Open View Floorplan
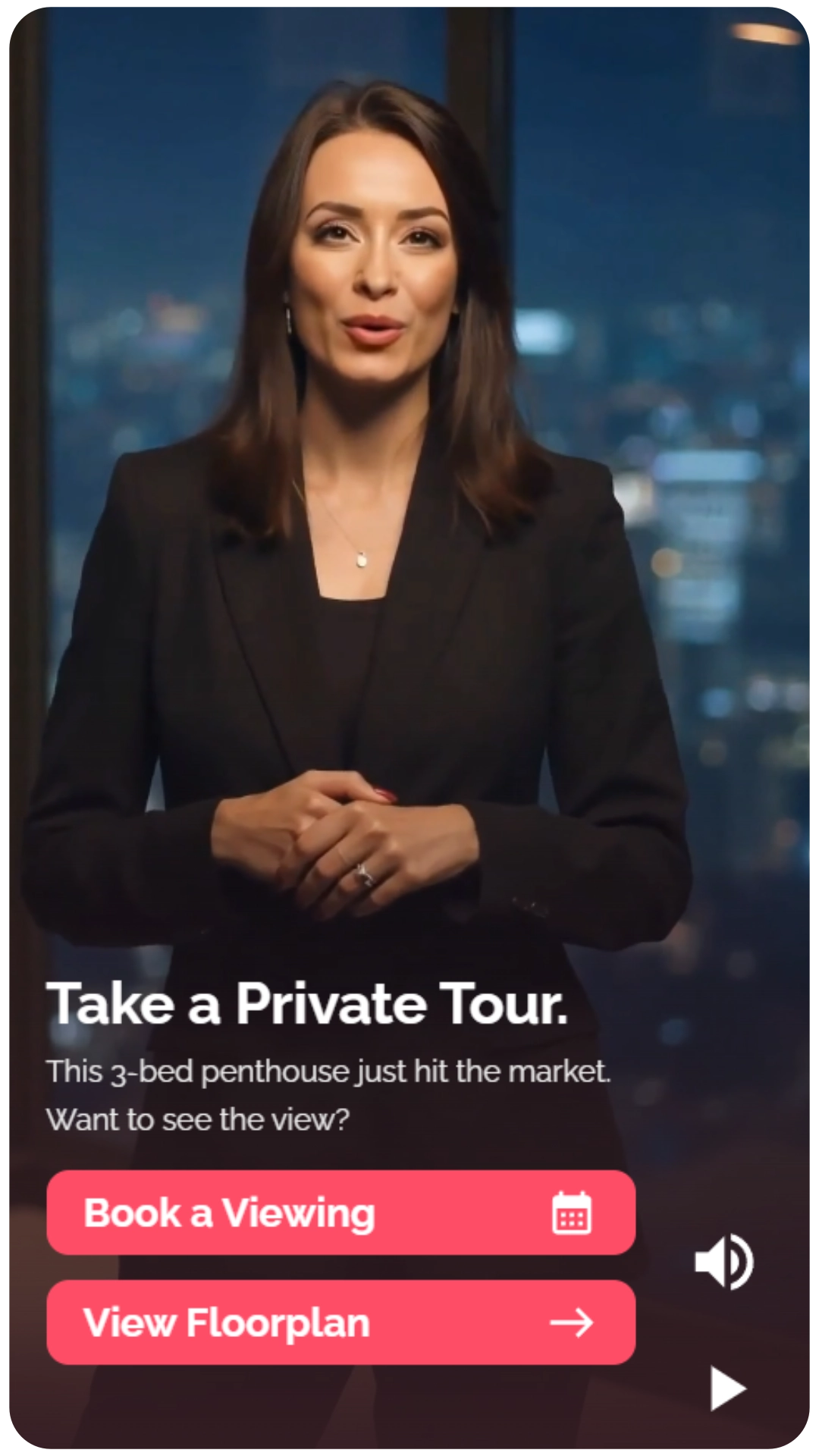The width and height of the screenshot is (819, 1456). (340, 1323)
